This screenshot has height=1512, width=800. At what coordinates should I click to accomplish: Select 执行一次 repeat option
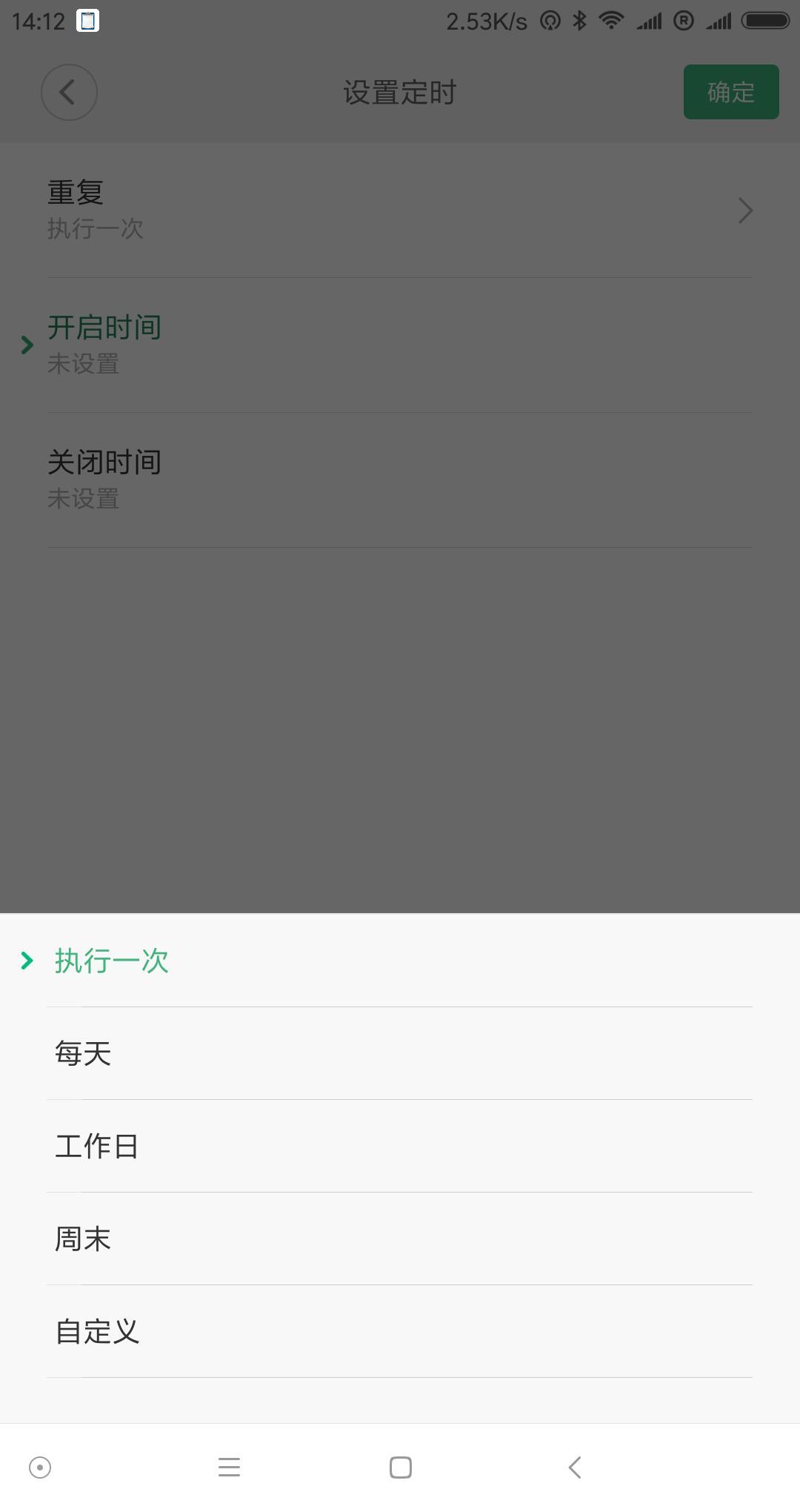click(111, 961)
